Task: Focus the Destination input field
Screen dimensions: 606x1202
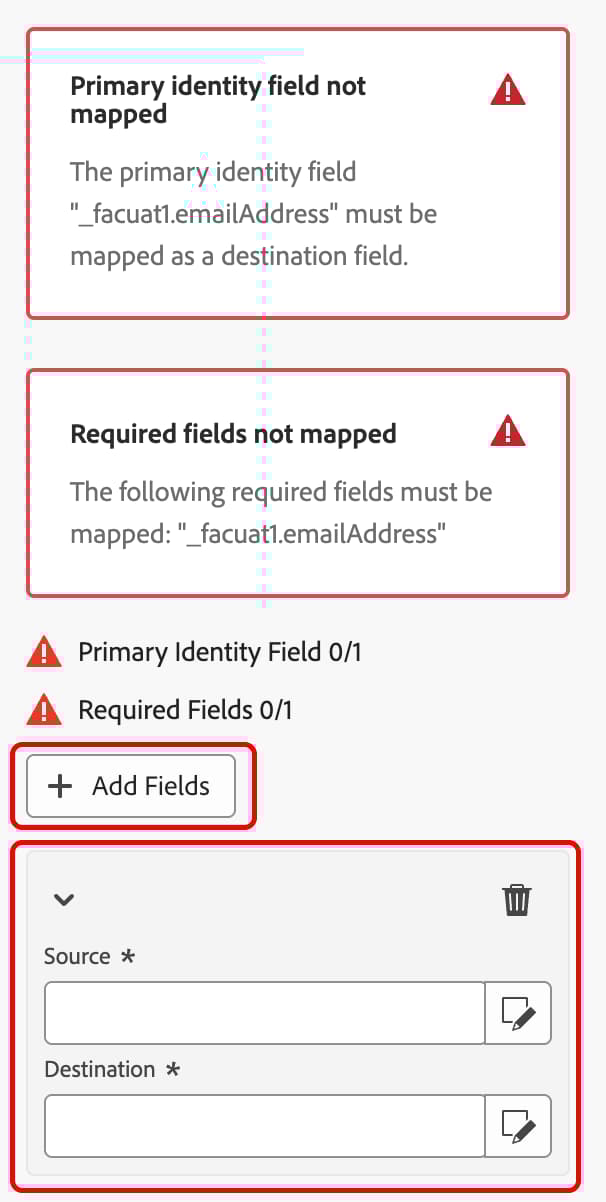Action: coord(265,1126)
